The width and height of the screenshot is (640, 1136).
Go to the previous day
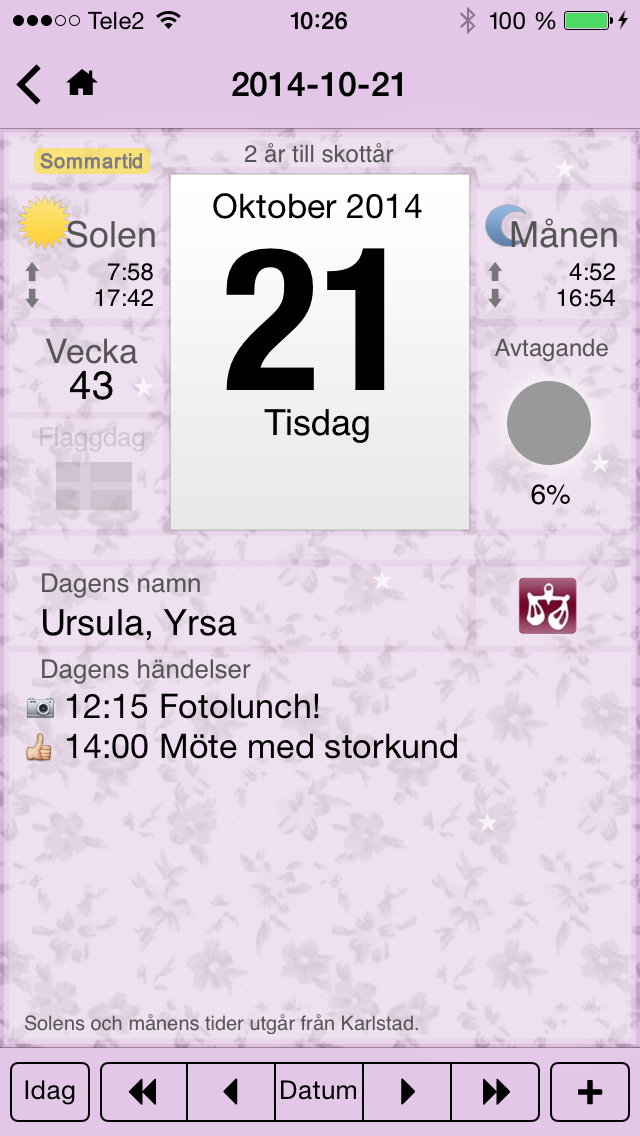(231, 1091)
